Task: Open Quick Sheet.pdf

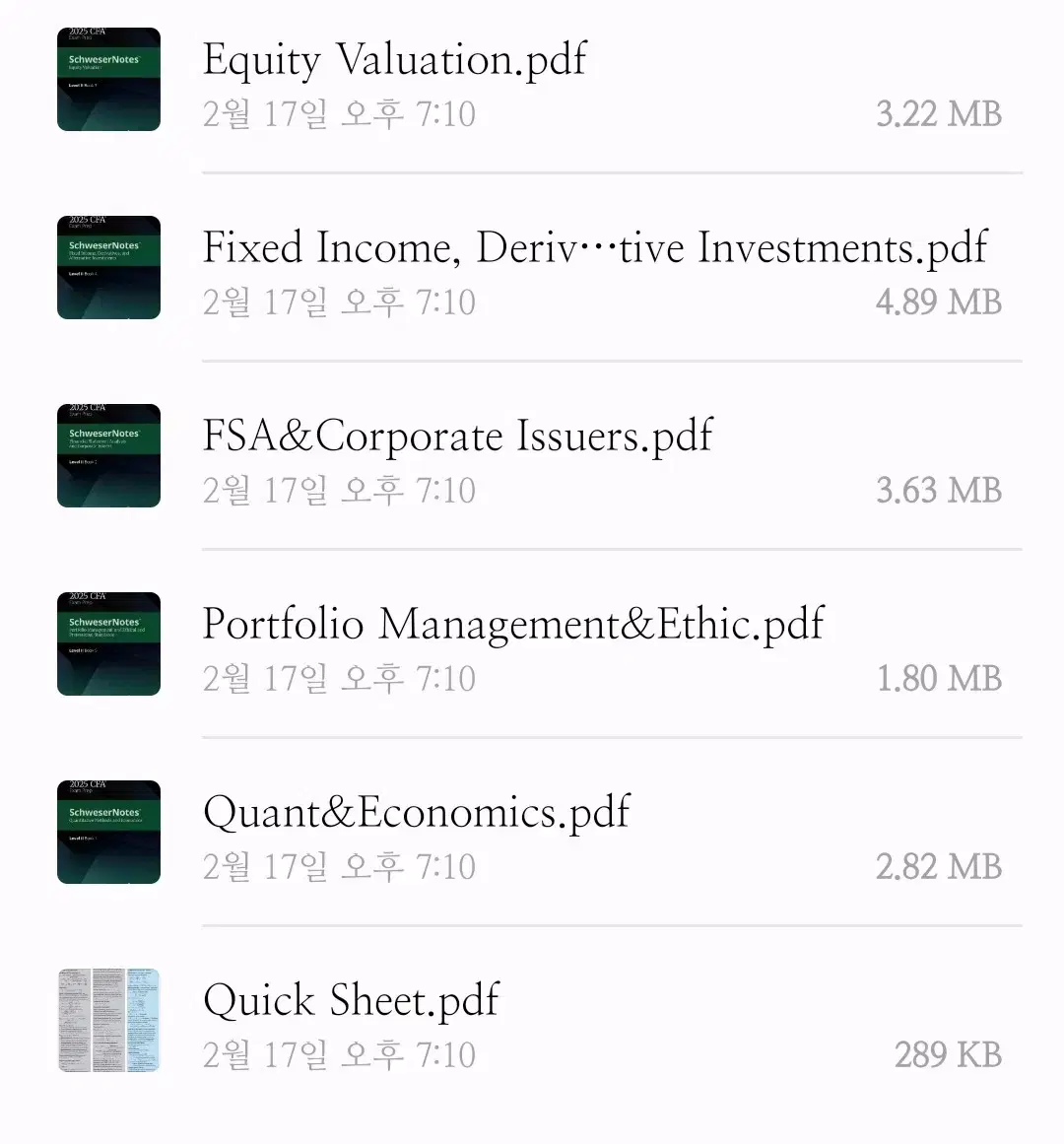Action: (x=351, y=1001)
